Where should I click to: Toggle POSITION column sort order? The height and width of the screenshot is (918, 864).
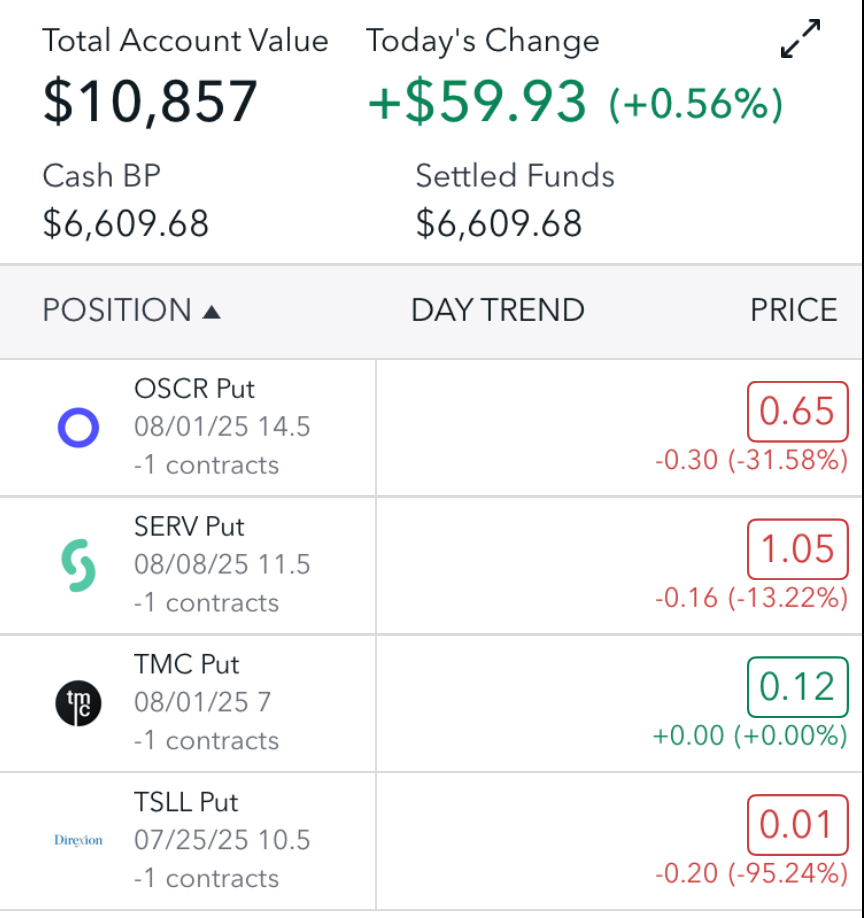[131, 310]
